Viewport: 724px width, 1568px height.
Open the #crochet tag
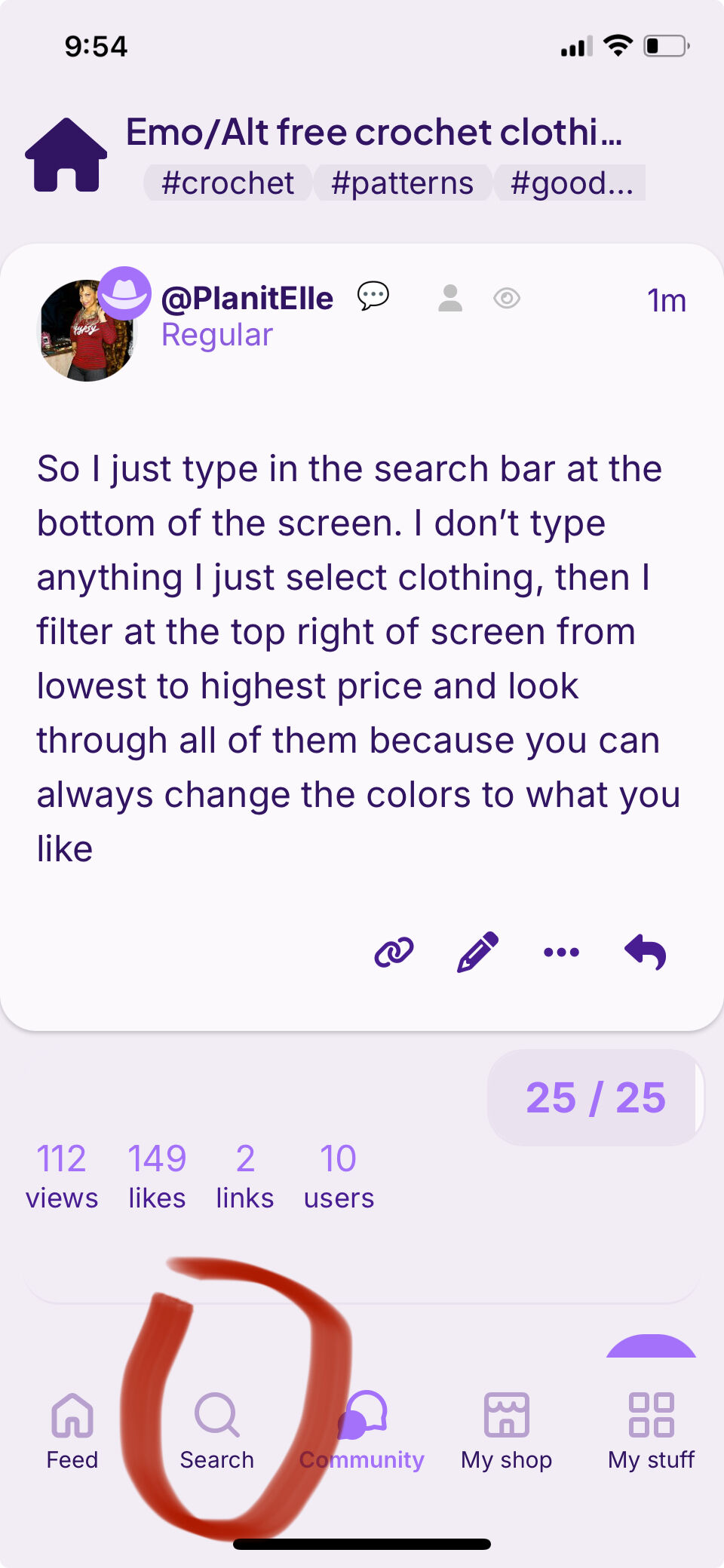point(227,183)
